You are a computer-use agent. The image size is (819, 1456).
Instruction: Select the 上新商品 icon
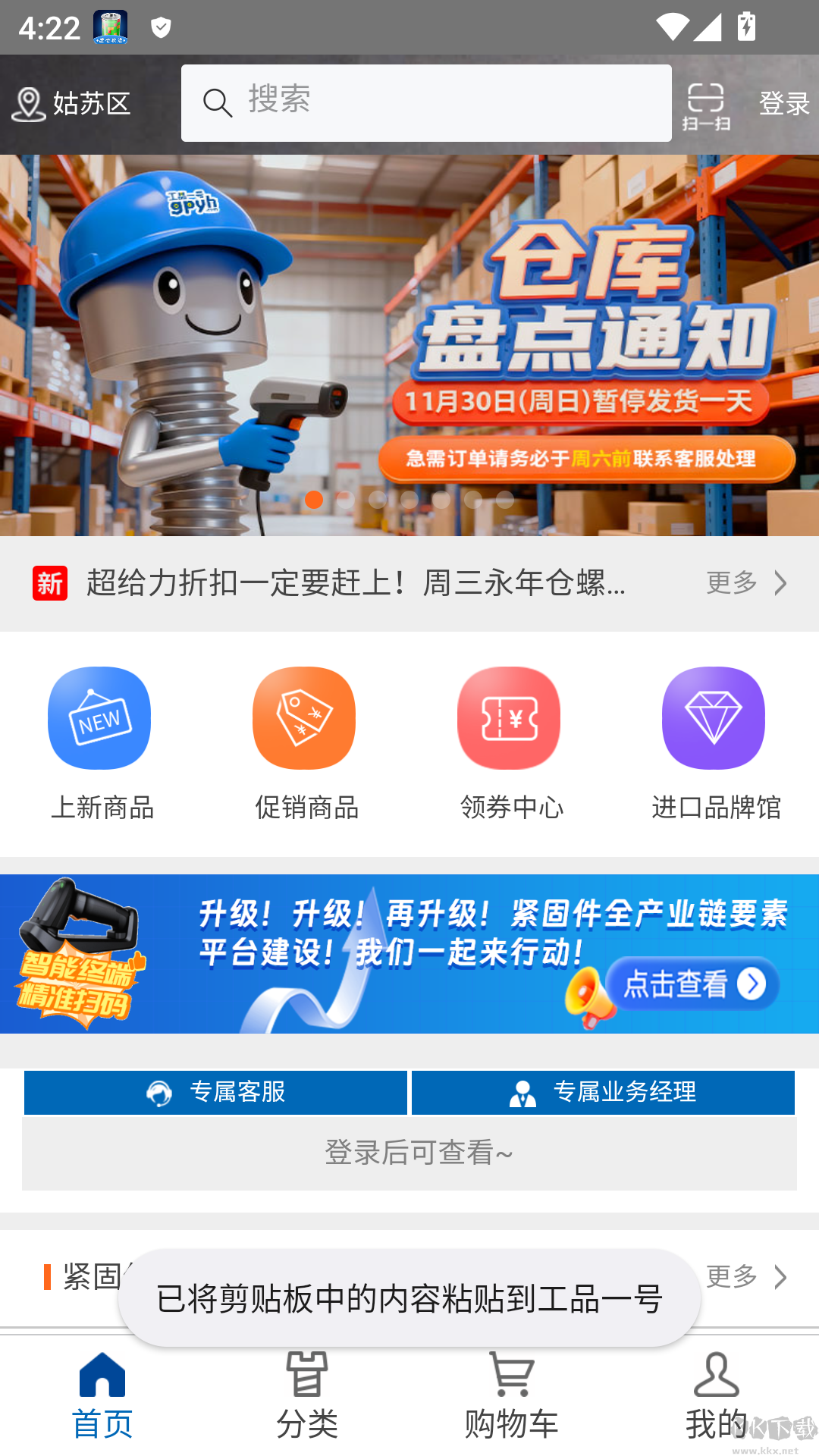[99, 717]
